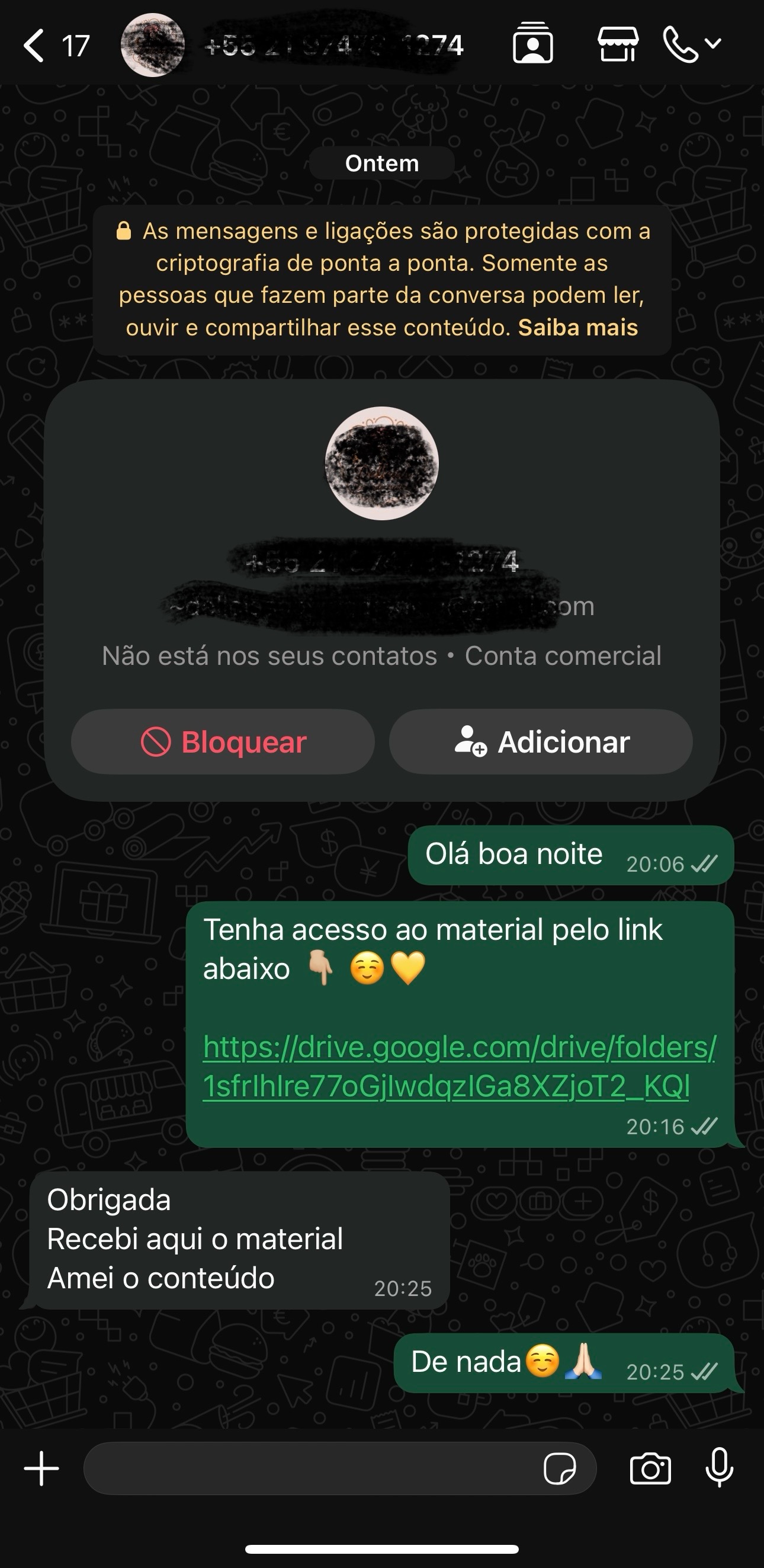Open the camera icon to take a photo

(651, 1468)
